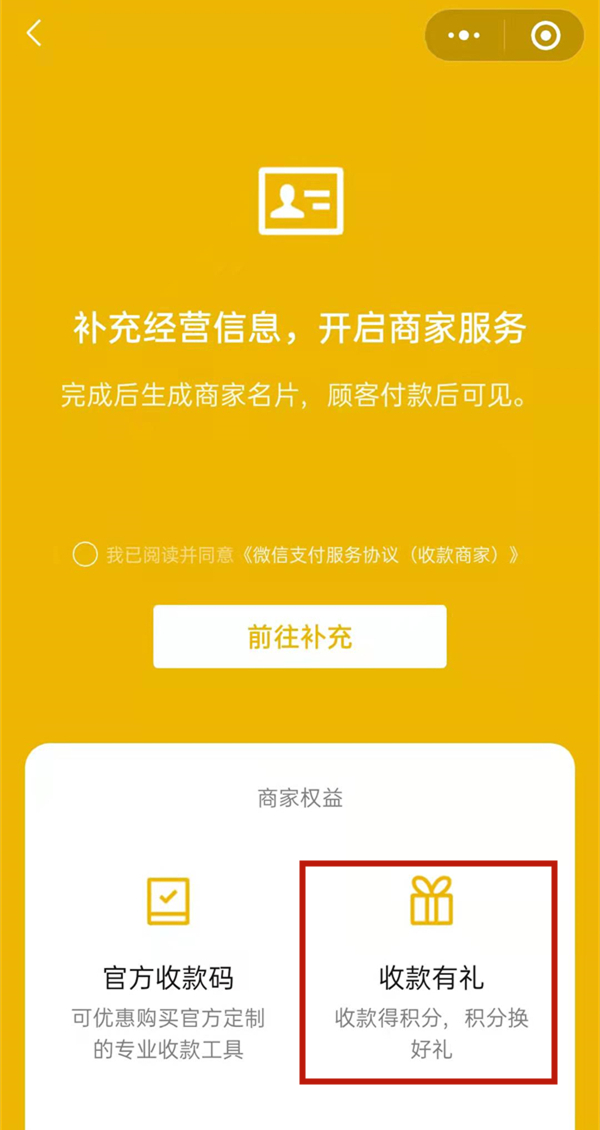Close the mini program via the circle icon
The image size is (600, 1130).
[545, 36]
